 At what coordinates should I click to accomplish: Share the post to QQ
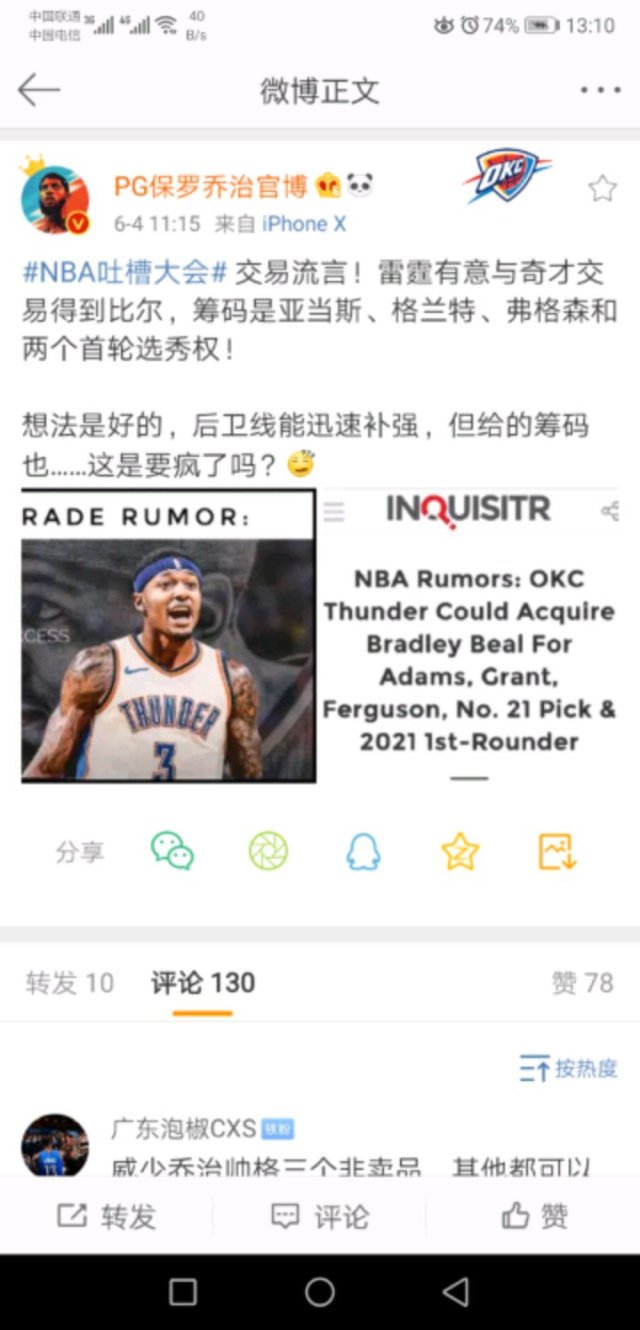click(363, 852)
